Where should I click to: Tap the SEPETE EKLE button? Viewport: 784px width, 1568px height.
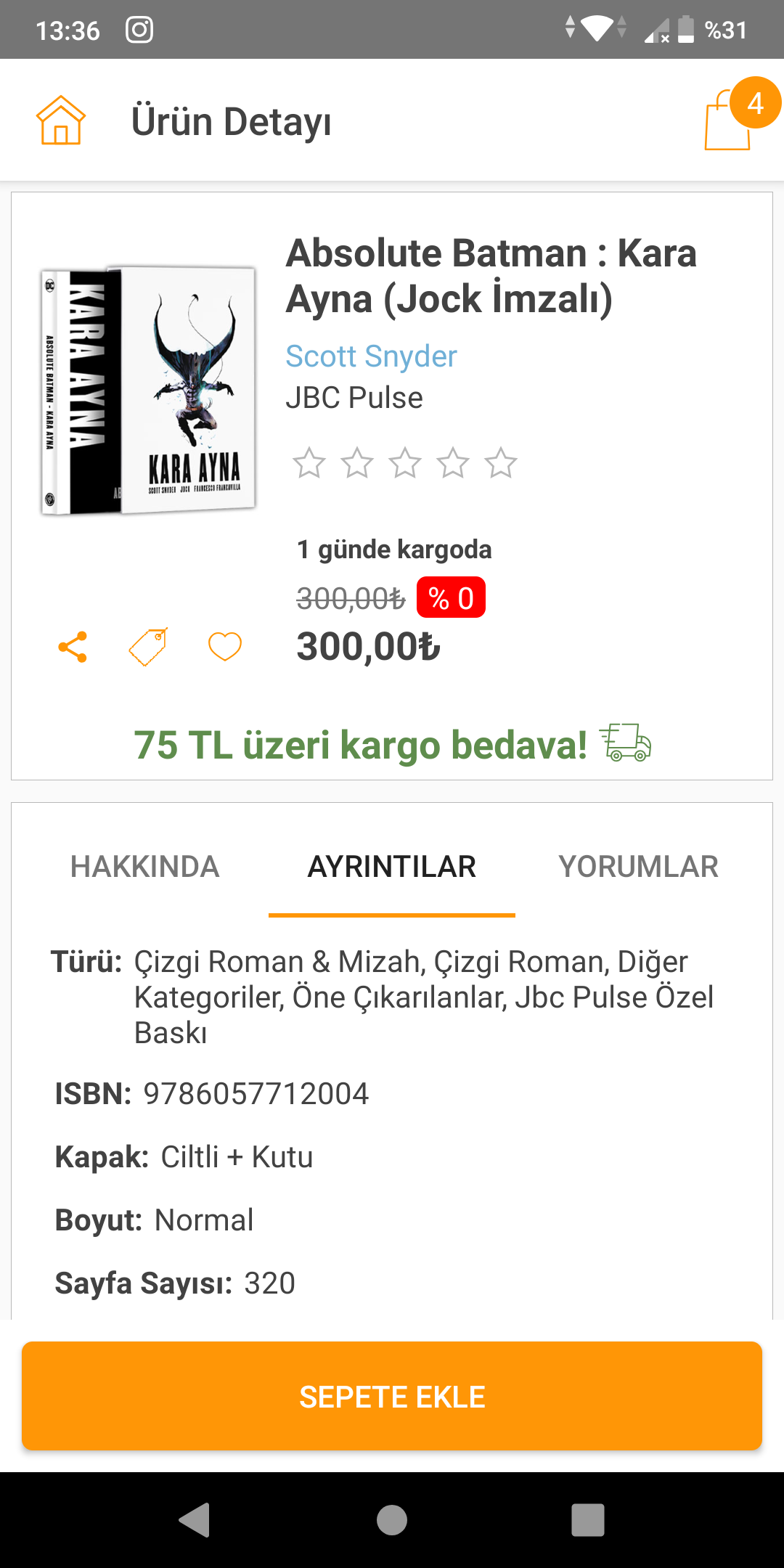pos(392,1396)
